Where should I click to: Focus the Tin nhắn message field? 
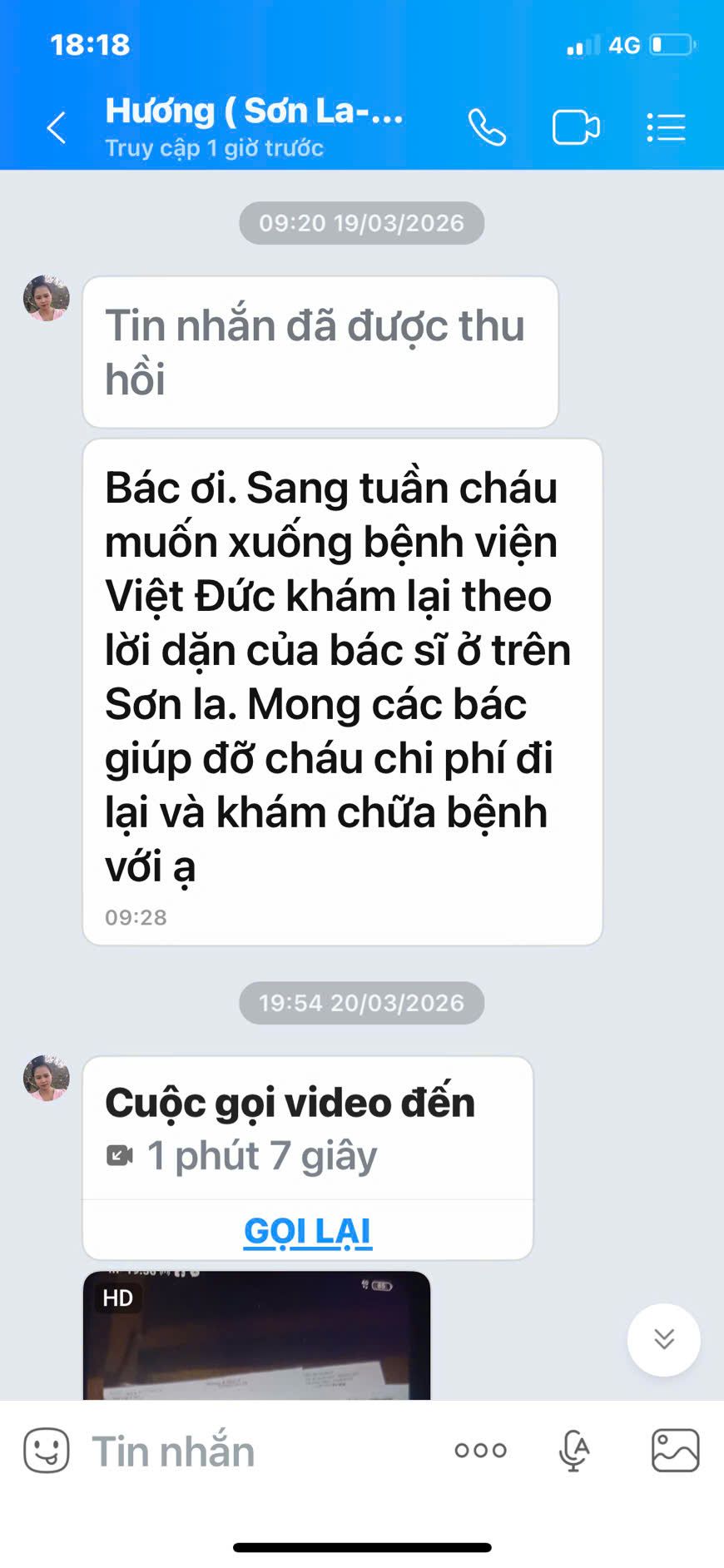coord(250,1451)
